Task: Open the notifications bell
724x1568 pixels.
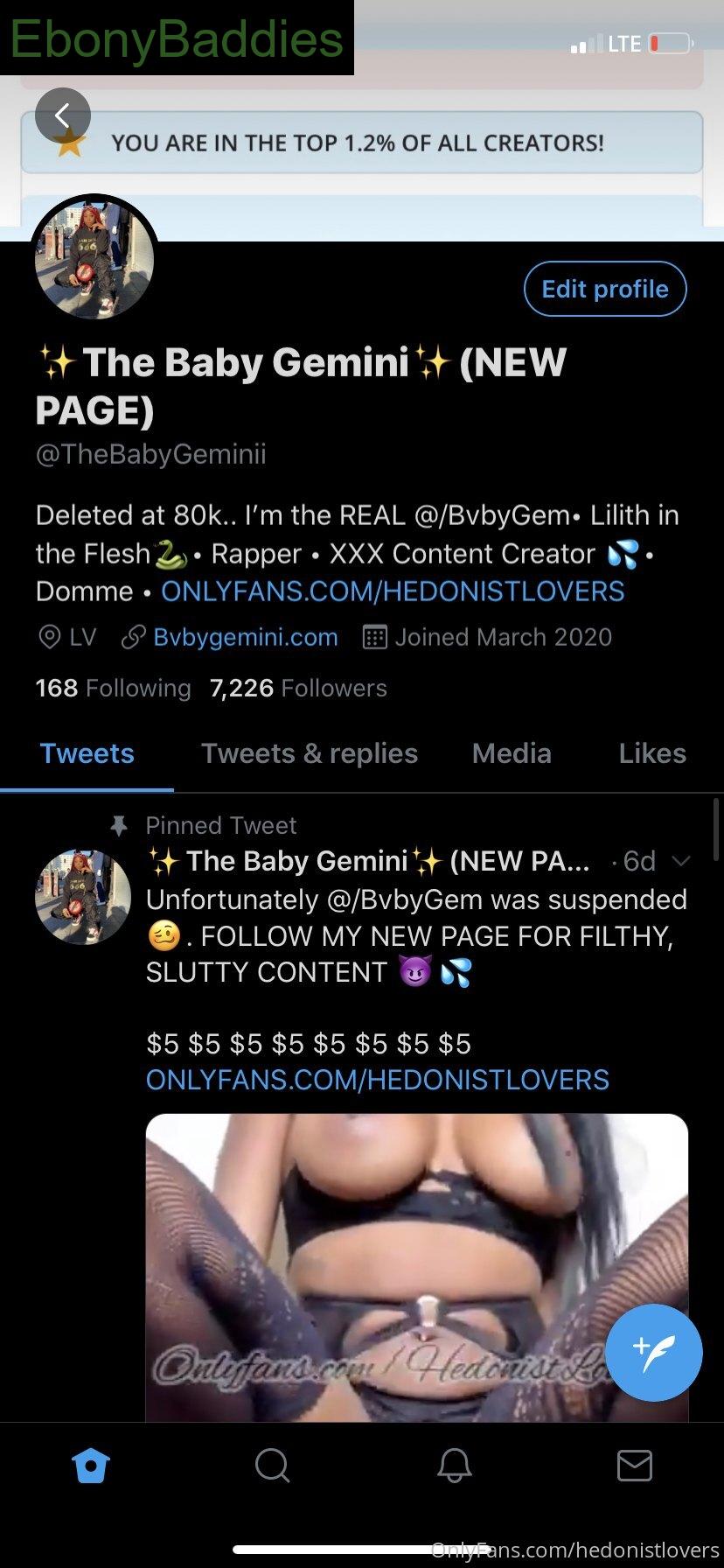Action: (454, 1465)
